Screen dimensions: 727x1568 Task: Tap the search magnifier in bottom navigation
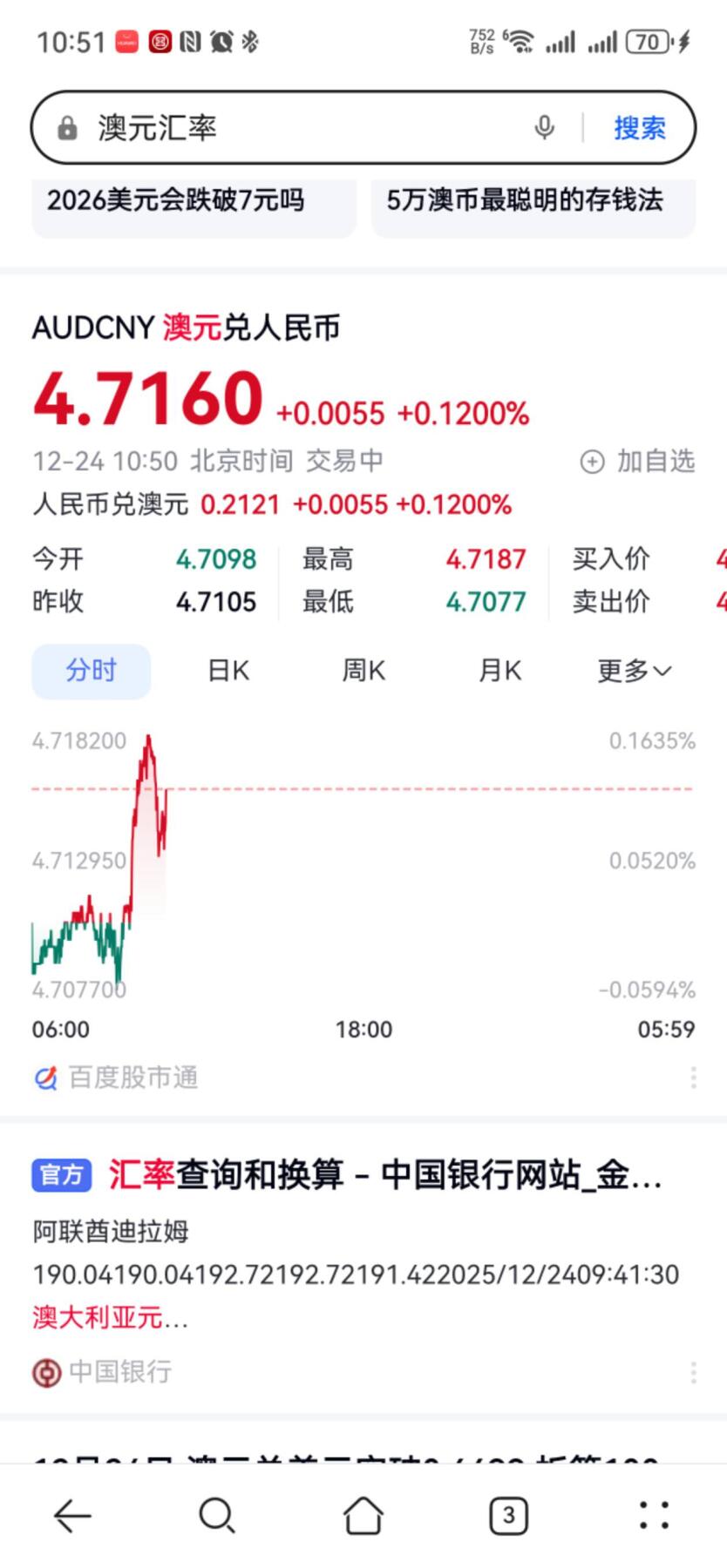tap(217, 1516)
